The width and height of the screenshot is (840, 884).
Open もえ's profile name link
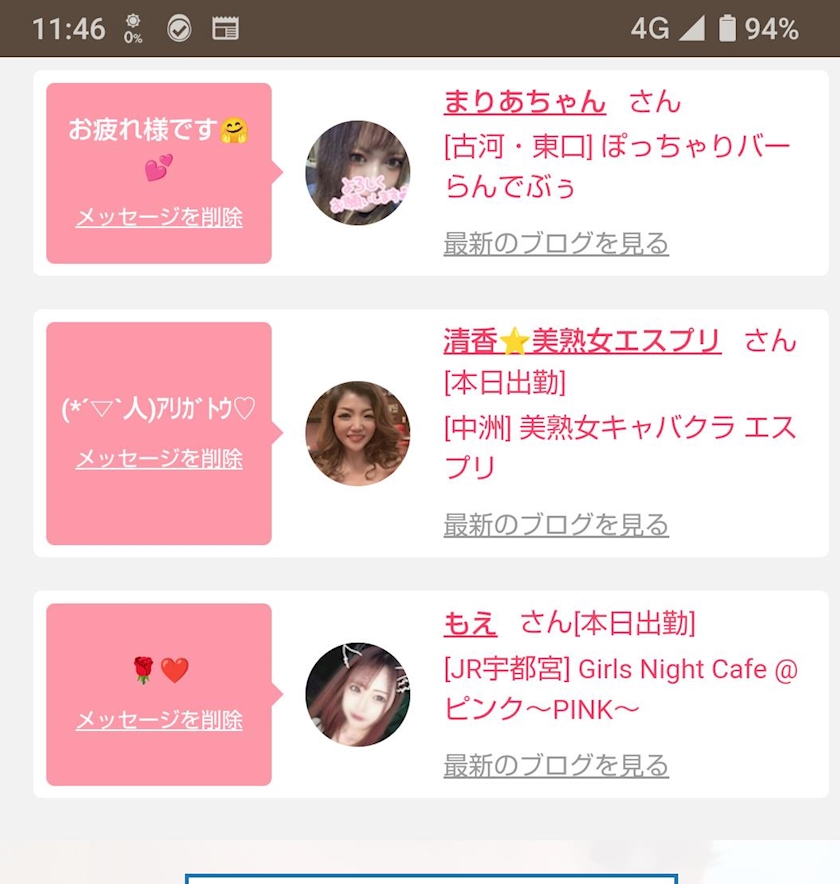470,624
